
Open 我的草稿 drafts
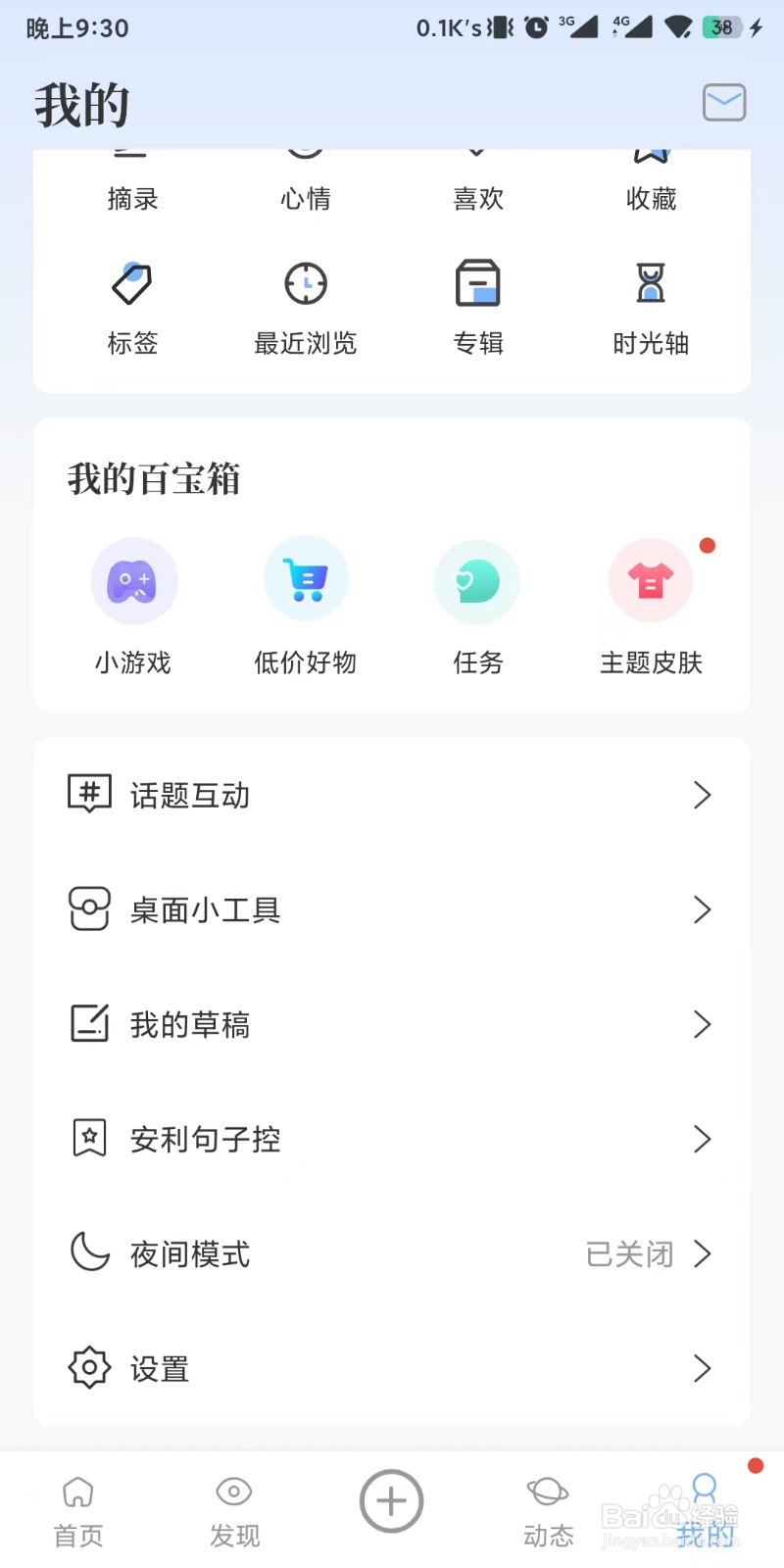coord(392,1024)
